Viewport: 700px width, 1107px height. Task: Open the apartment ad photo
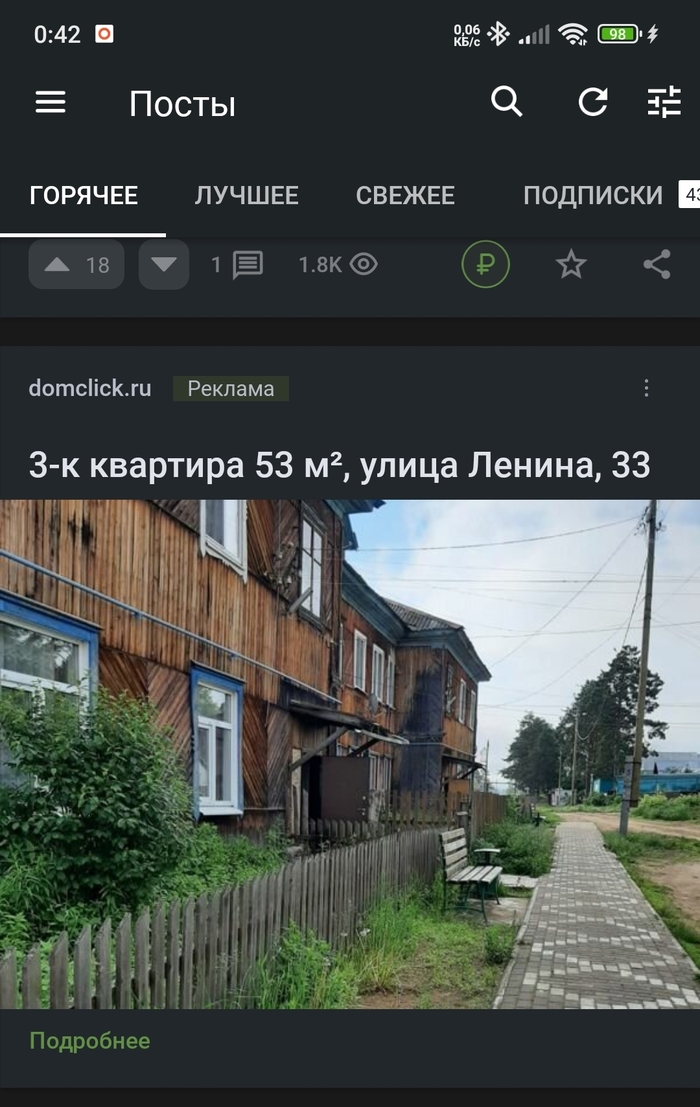350,754
